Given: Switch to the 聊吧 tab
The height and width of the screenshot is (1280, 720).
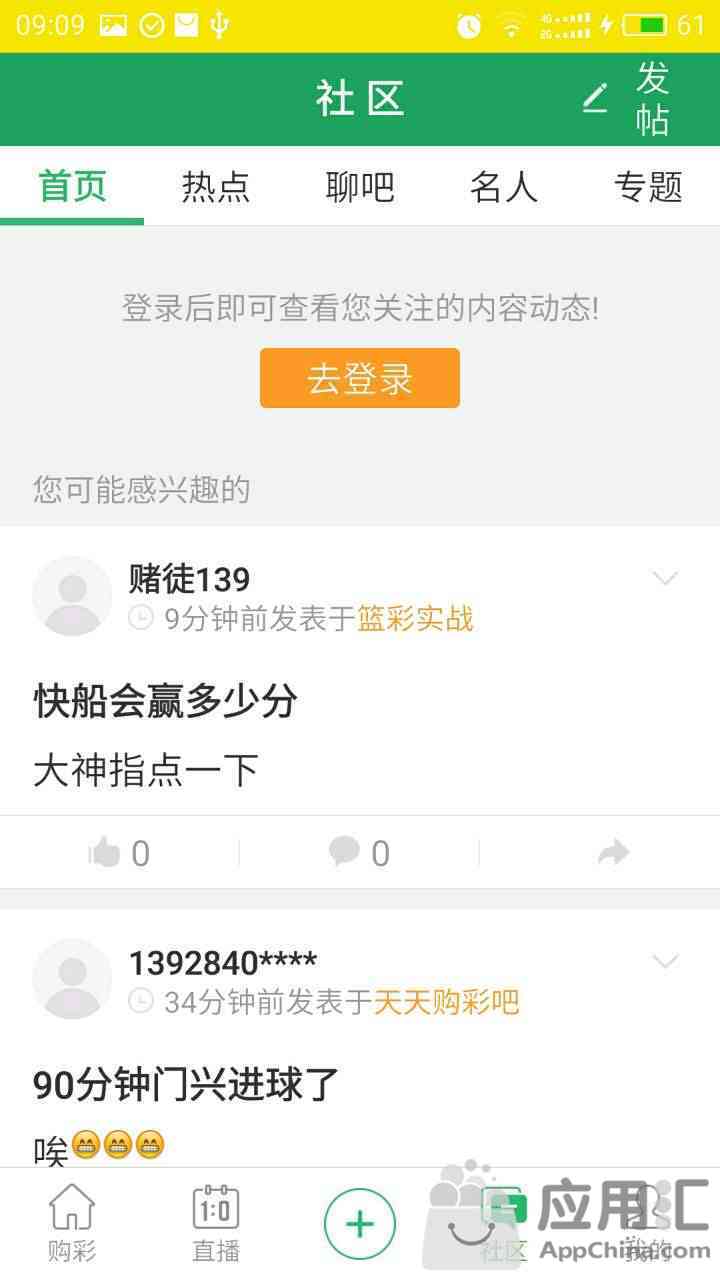Looking at the screenshot, I should click(360, 187).
